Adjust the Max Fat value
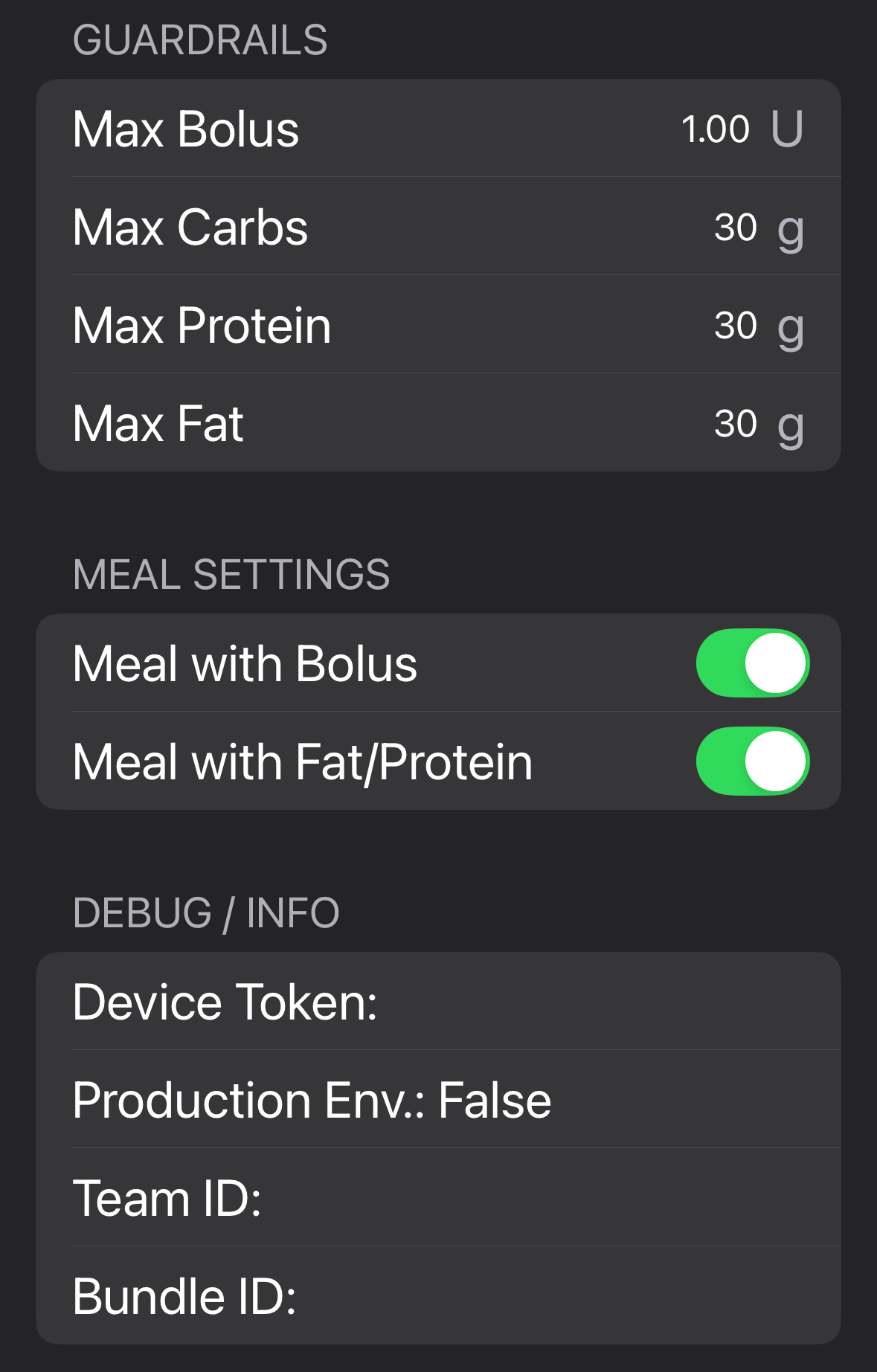877x1372 pixels. 735,424
